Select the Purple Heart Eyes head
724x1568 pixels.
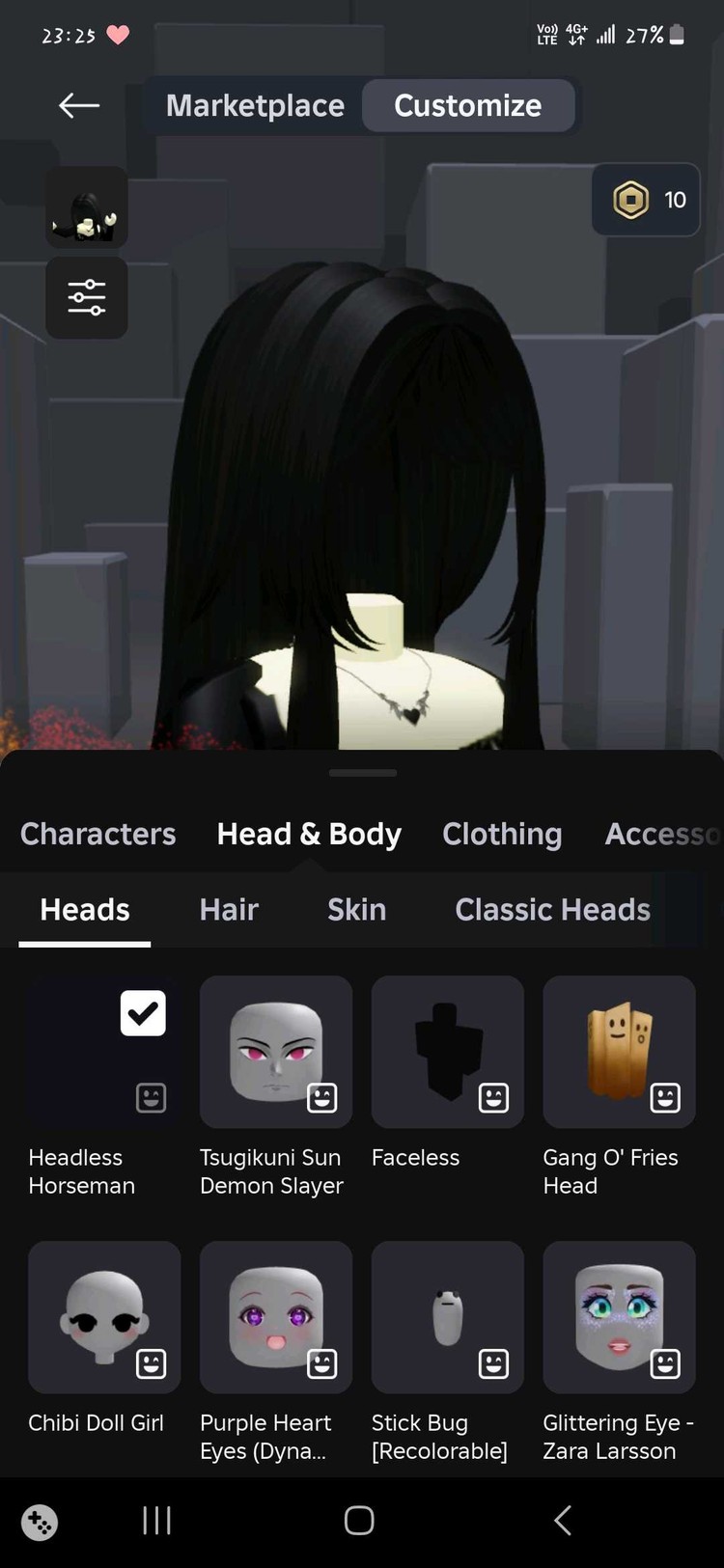point(276,1317)
